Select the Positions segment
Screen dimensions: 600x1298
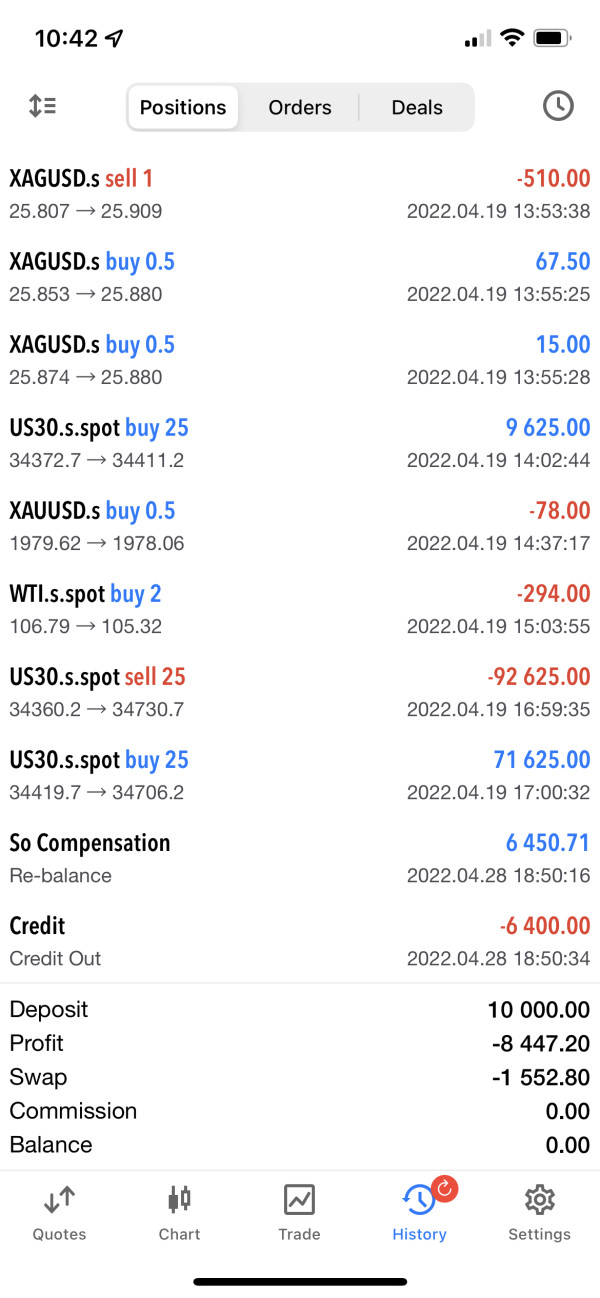click(183, 107)
